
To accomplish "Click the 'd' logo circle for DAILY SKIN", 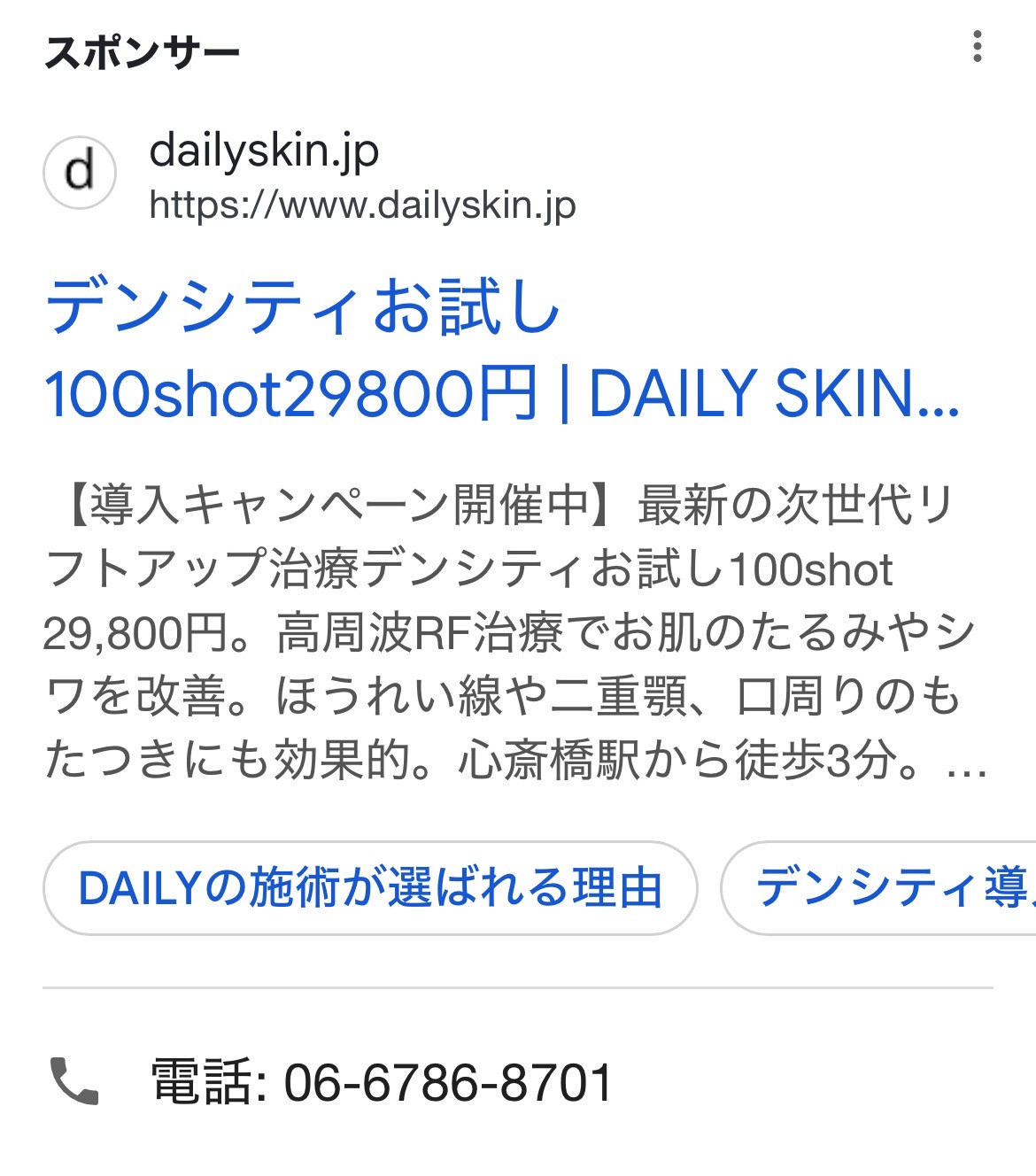I will tap(80, 172).
